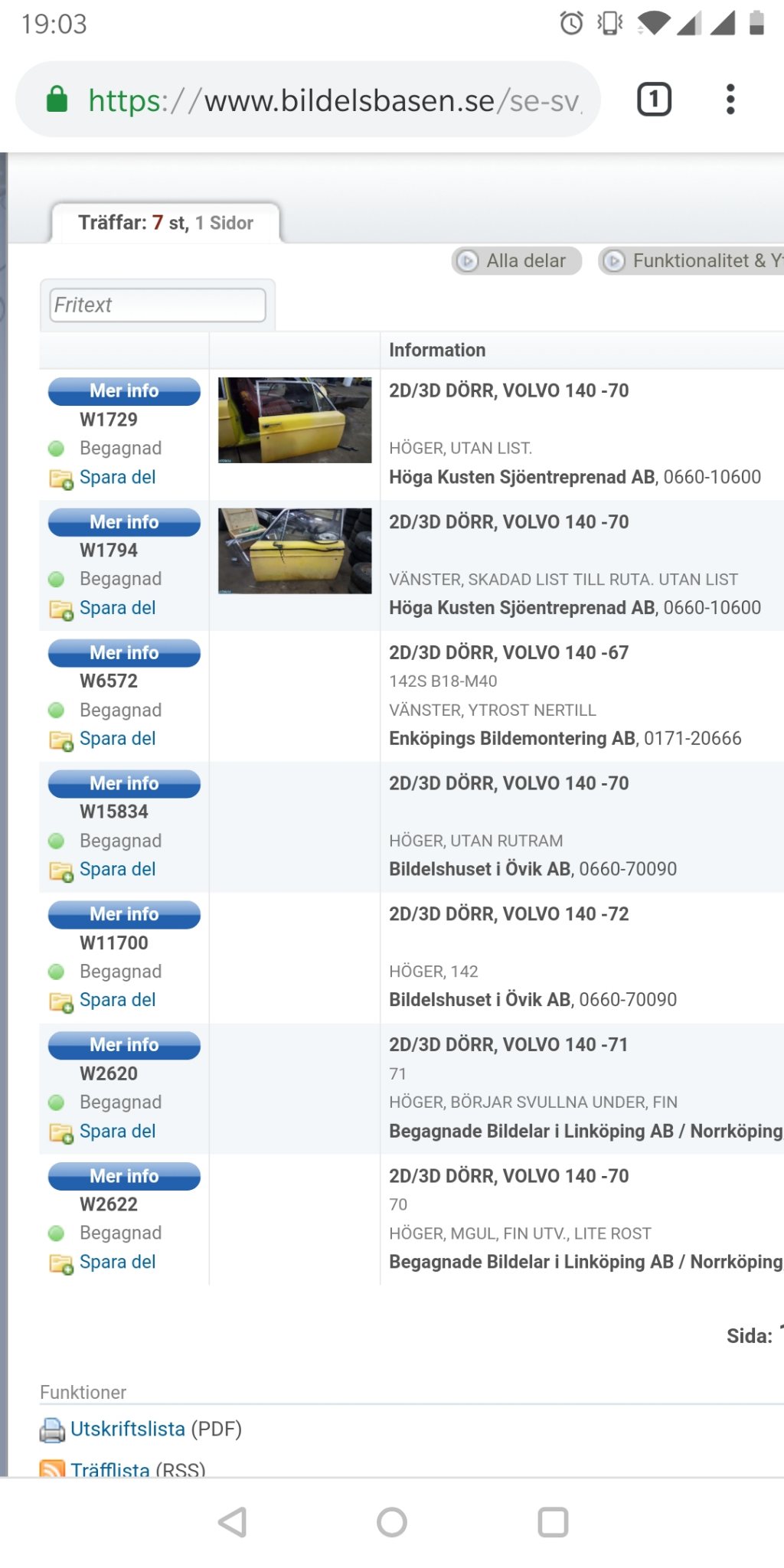
Task: Focus the Fritext filter field
Action: [158, 305]
